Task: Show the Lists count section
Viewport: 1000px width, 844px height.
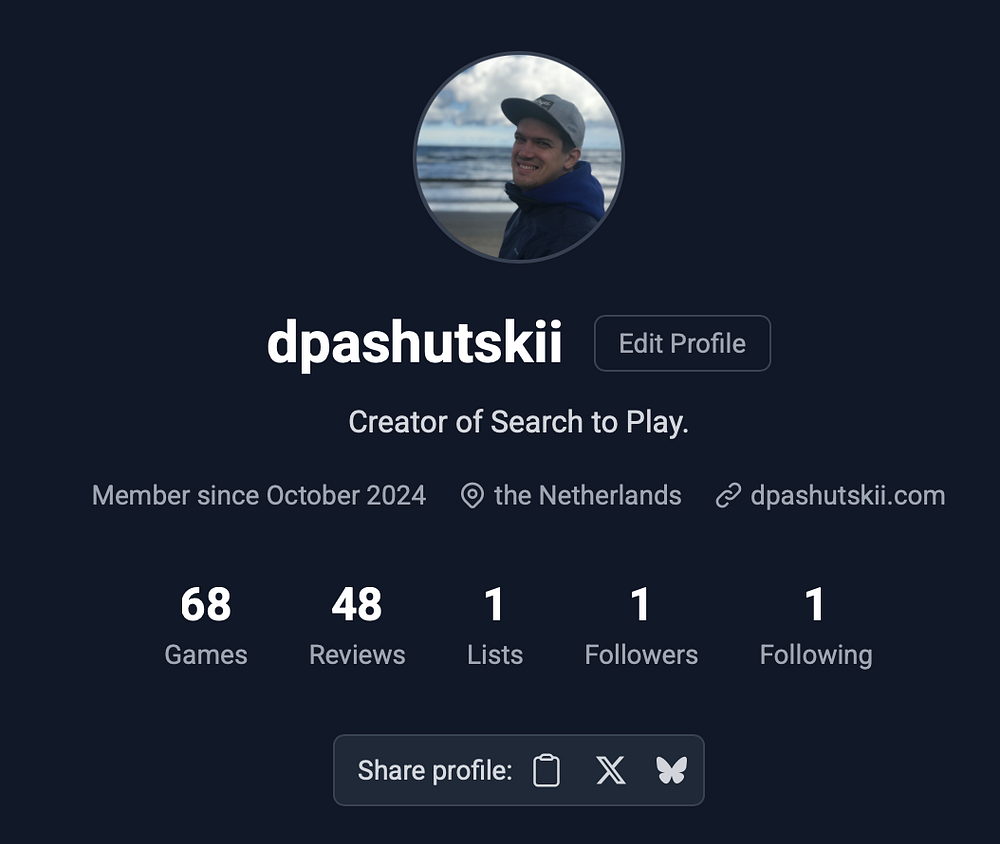Action: (x=494, y=627)
